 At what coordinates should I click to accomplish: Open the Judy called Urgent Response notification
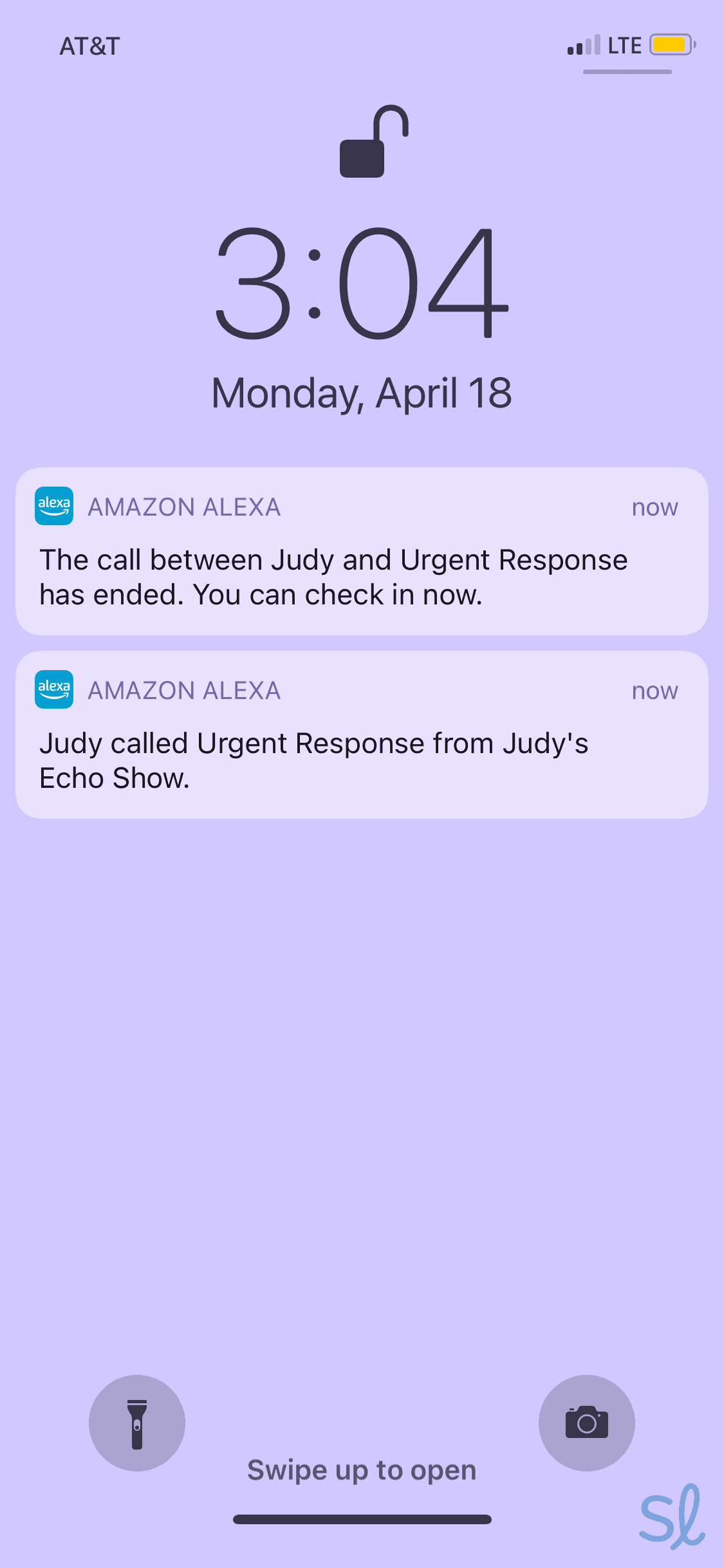[x=362, y=735]
